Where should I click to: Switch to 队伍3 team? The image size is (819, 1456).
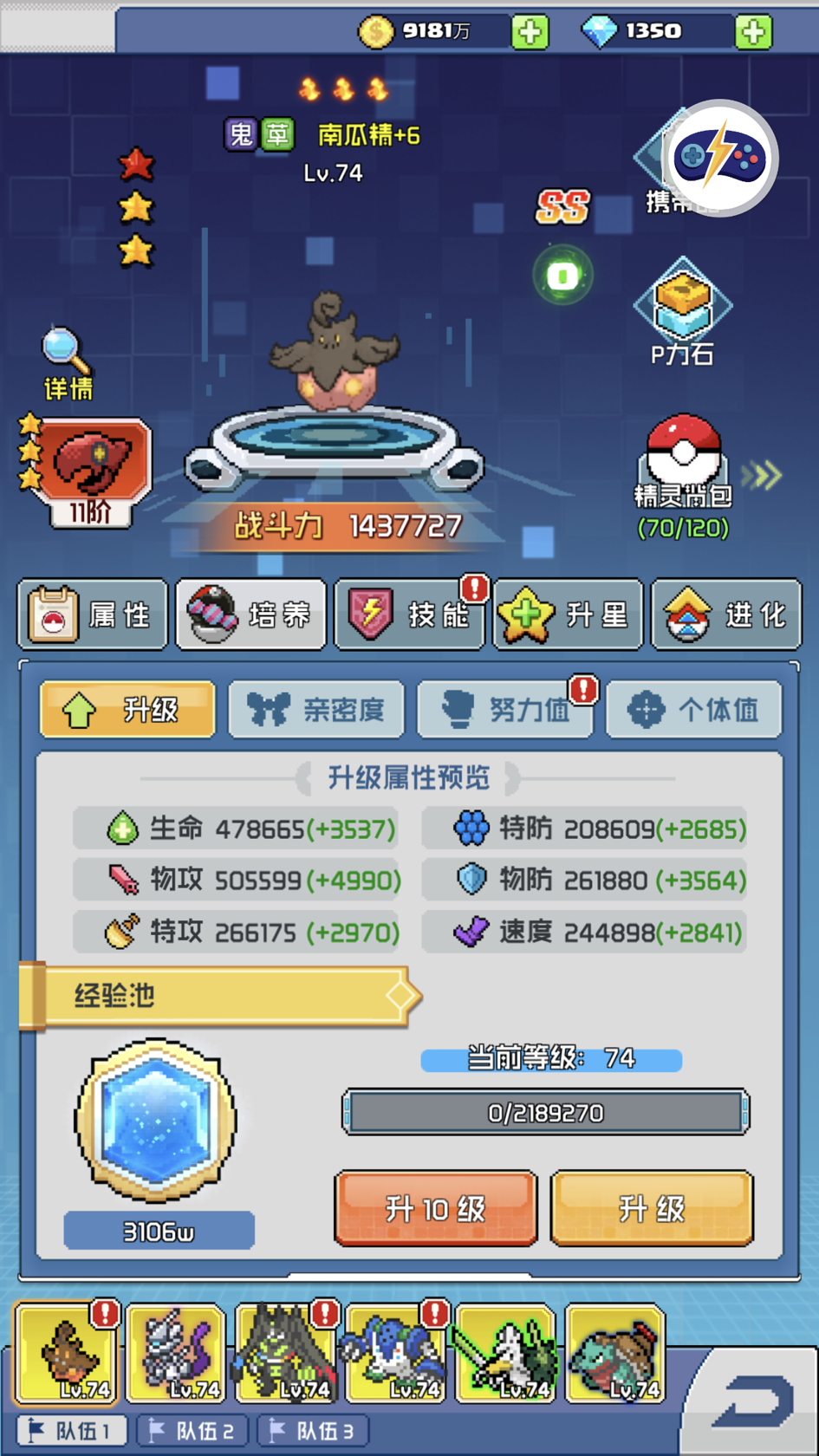click(313, 1430)
